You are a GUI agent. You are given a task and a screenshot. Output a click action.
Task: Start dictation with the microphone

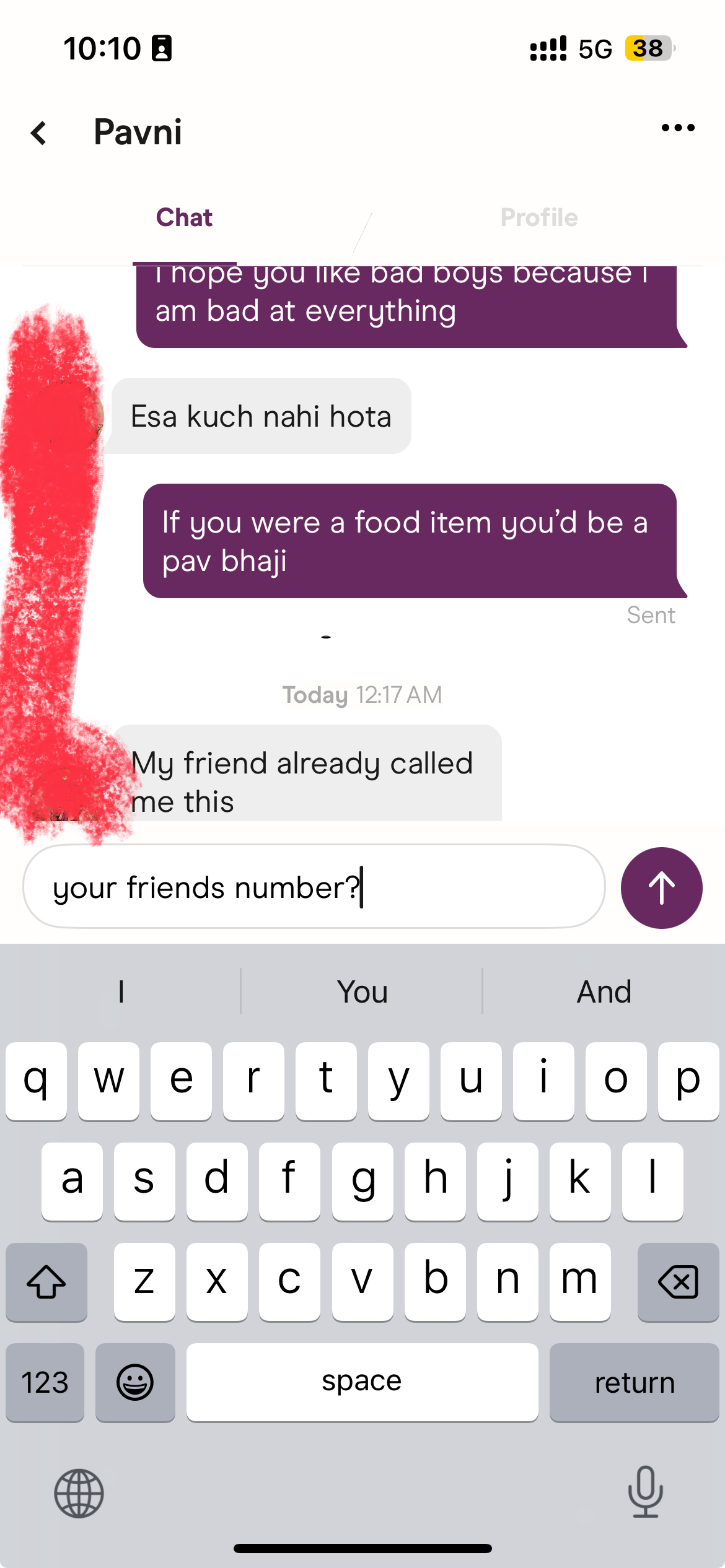click(645, 1492)
